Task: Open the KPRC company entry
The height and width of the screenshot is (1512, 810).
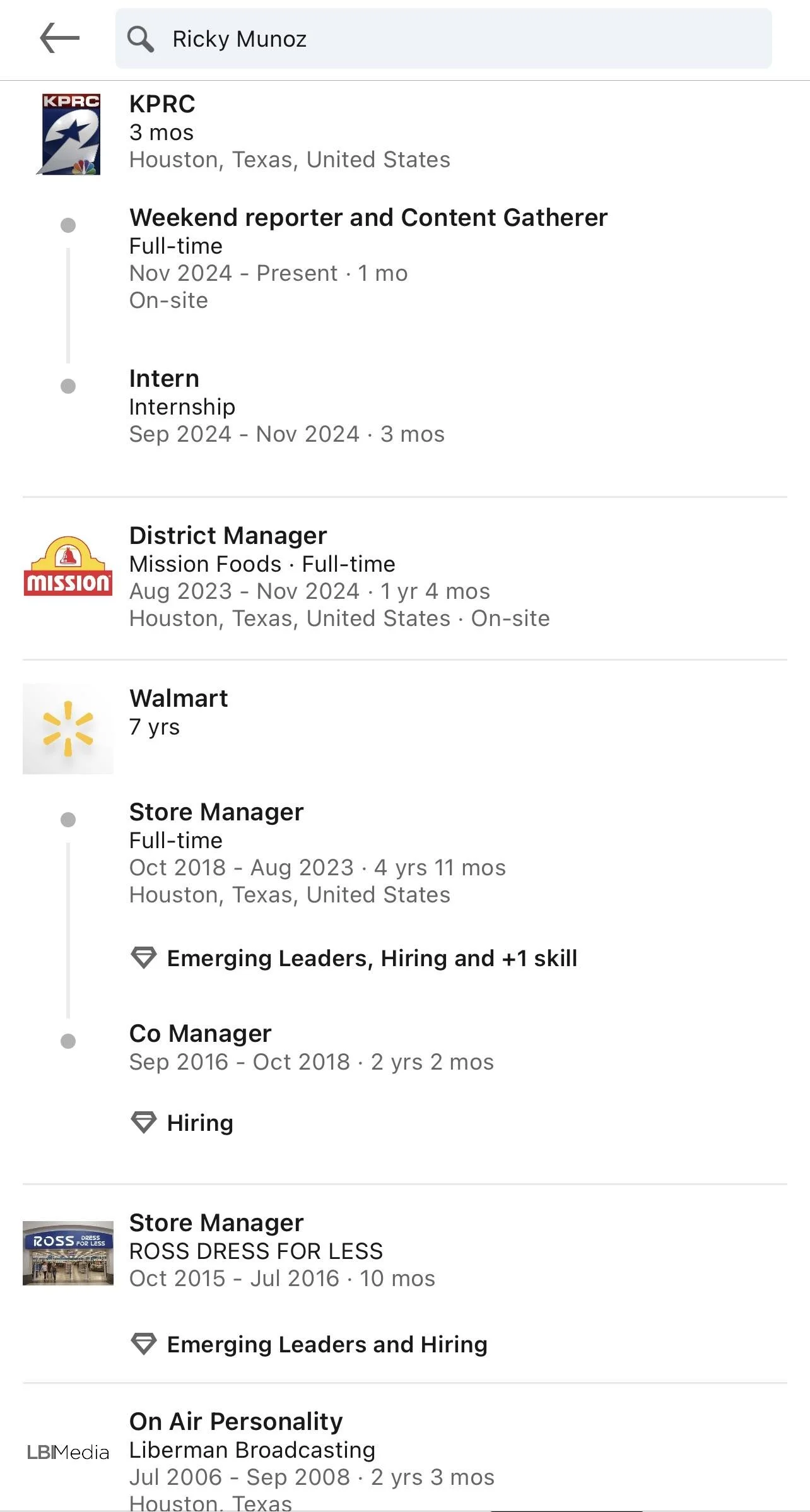Action: [x=405, y=133]
